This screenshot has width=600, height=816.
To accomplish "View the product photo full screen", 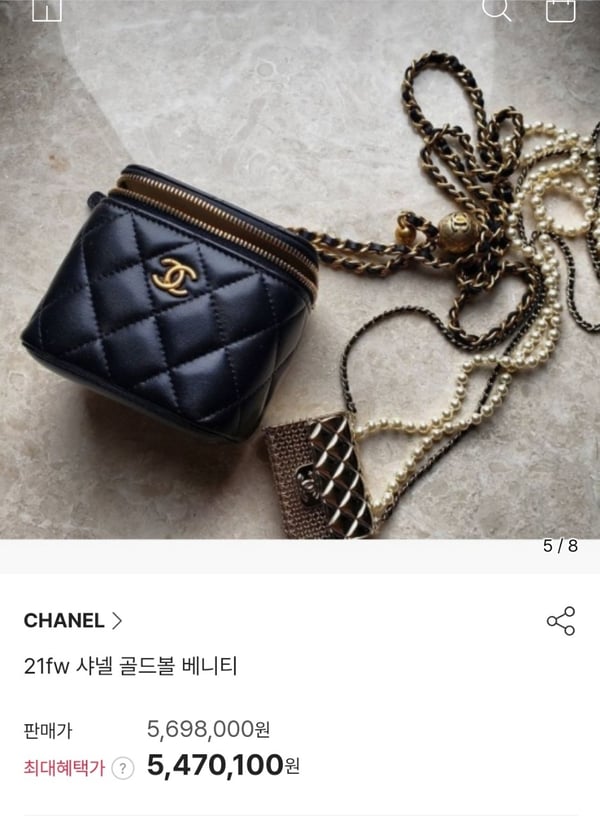I will click(300, 270).
